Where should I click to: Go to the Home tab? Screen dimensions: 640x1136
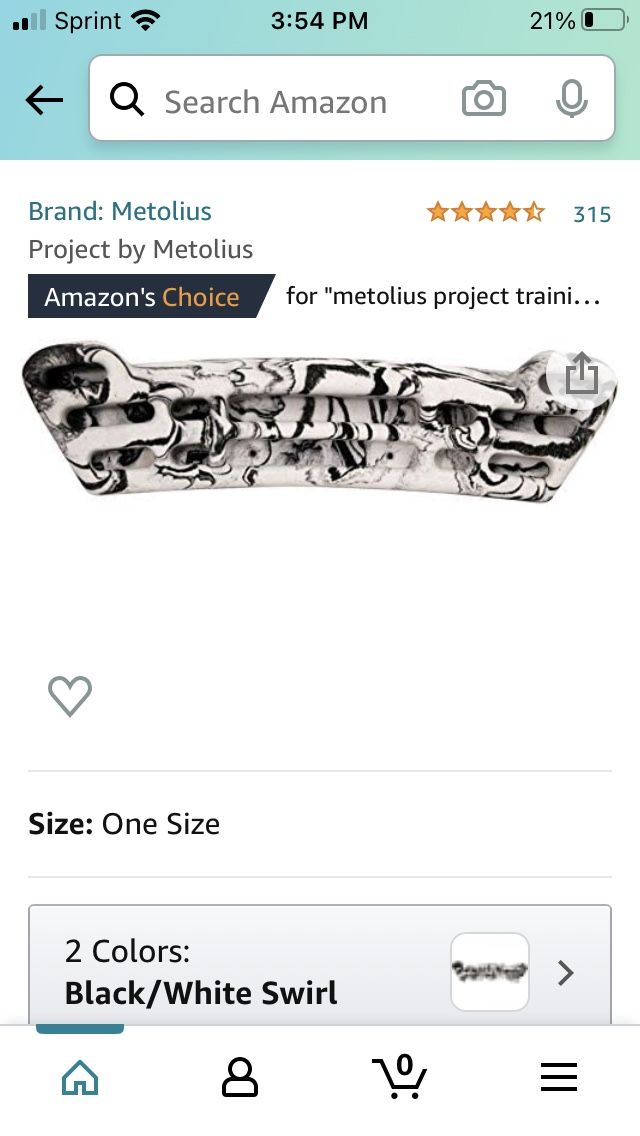tap(80, 1077)
